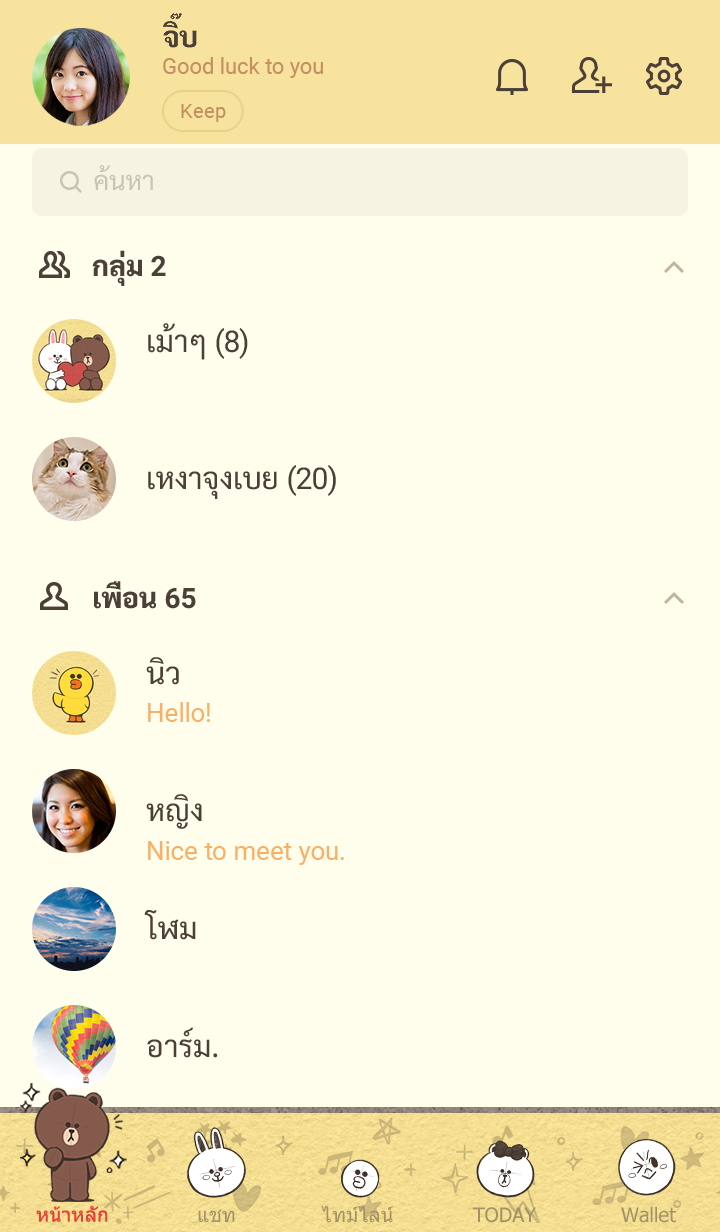View my profile picture at the top
The image size is (720, 1232).
tap(81, 77)
